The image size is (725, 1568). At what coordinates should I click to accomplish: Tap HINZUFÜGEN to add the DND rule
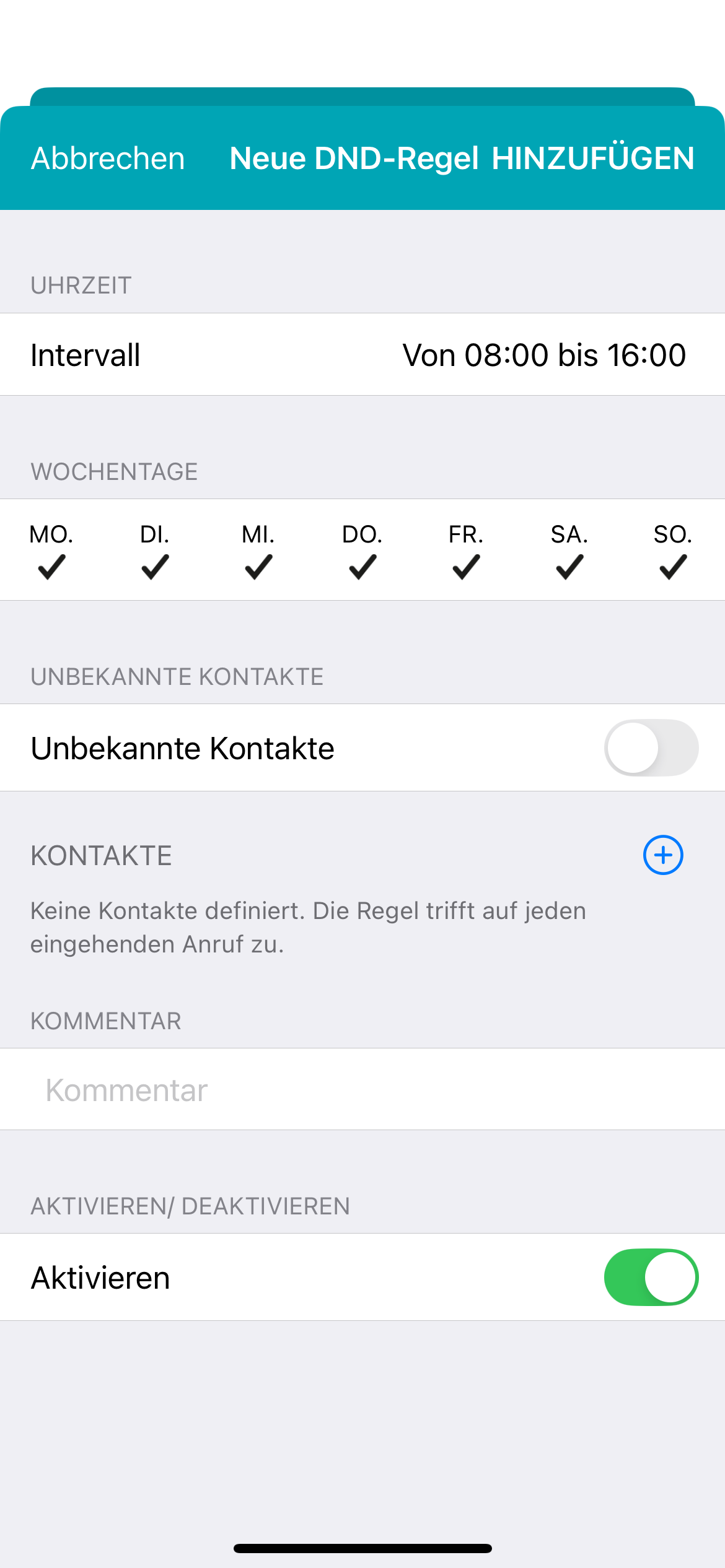[592, 159]
